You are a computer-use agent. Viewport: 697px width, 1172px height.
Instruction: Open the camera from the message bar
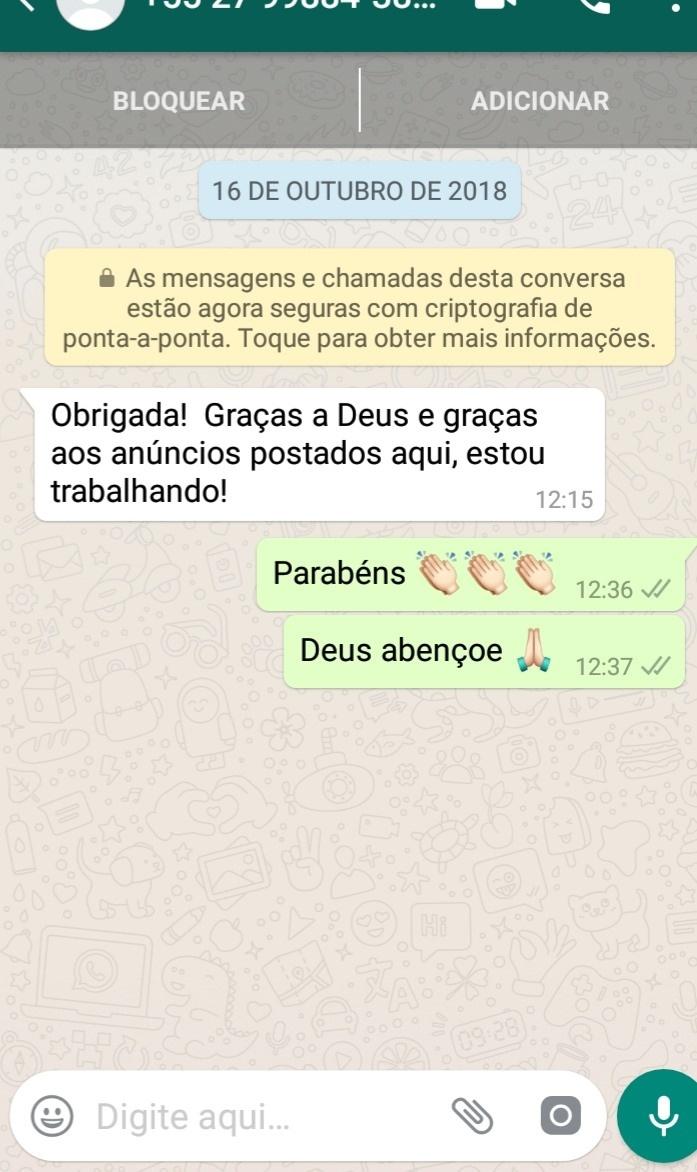point(561,1116)
